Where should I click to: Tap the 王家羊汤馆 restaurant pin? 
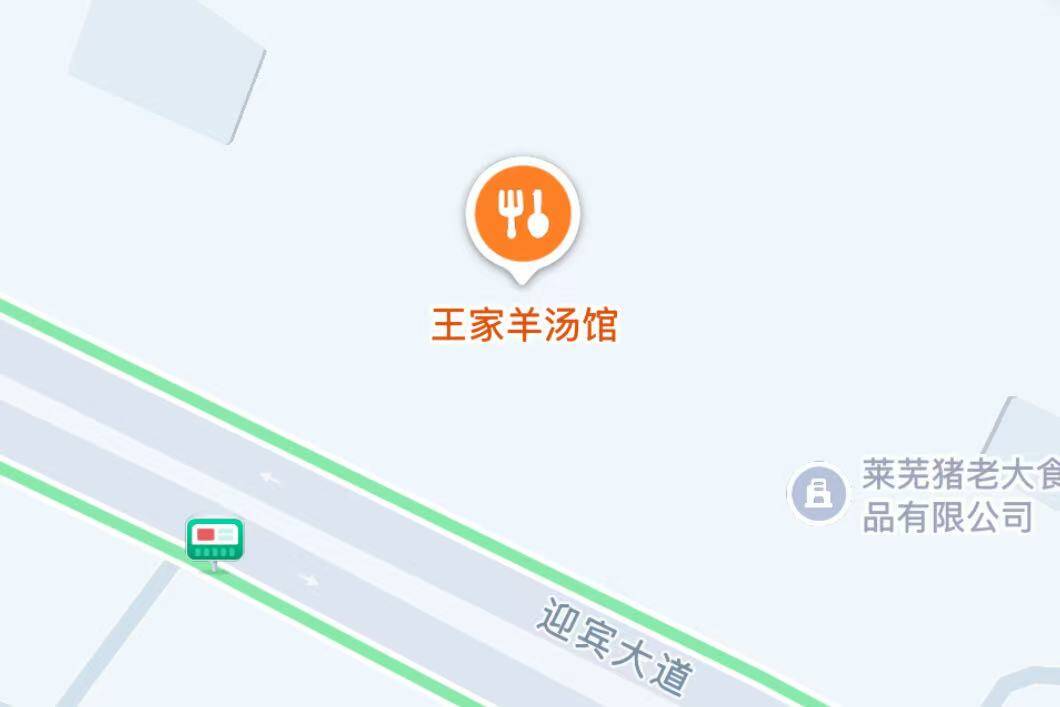(523, 214)
